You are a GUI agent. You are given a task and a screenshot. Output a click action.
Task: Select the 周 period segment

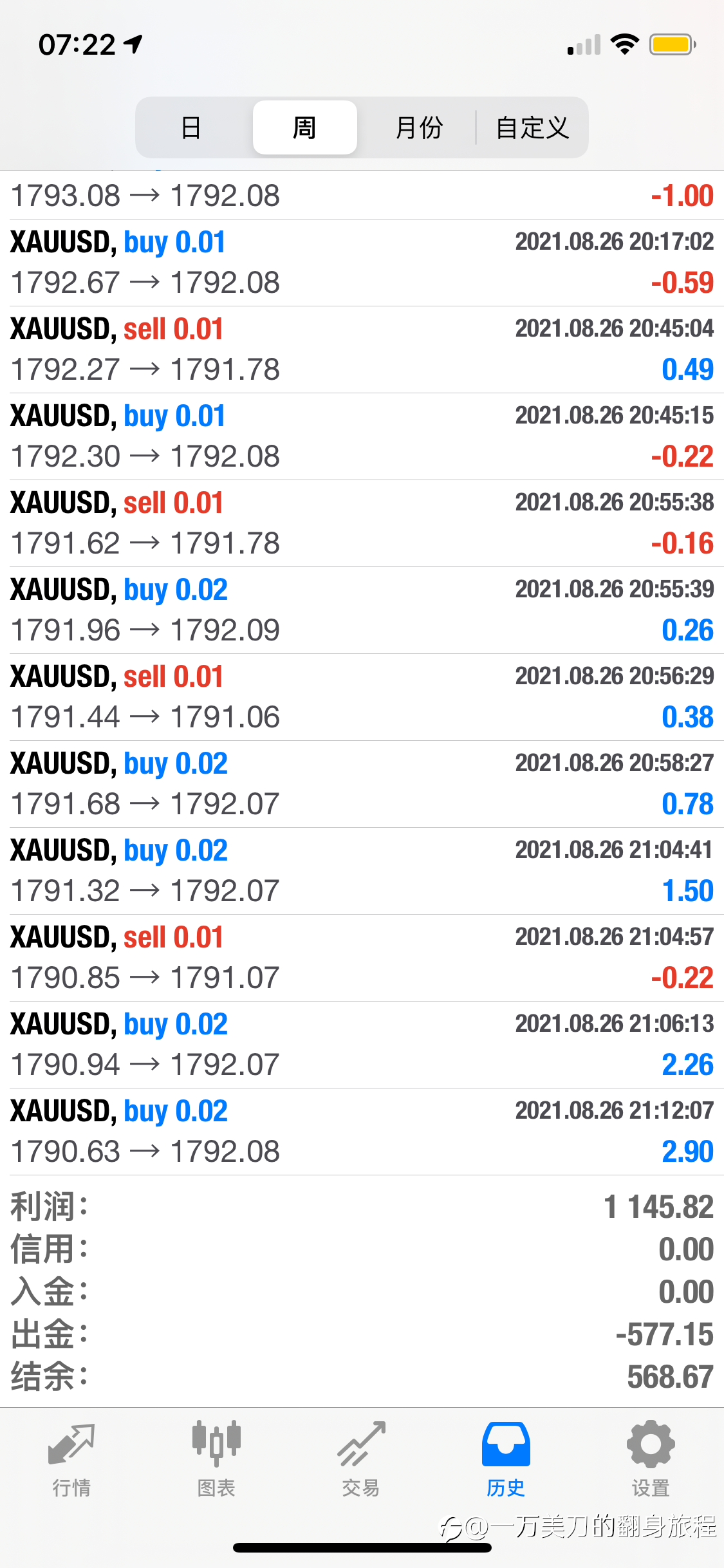(304, 127)
